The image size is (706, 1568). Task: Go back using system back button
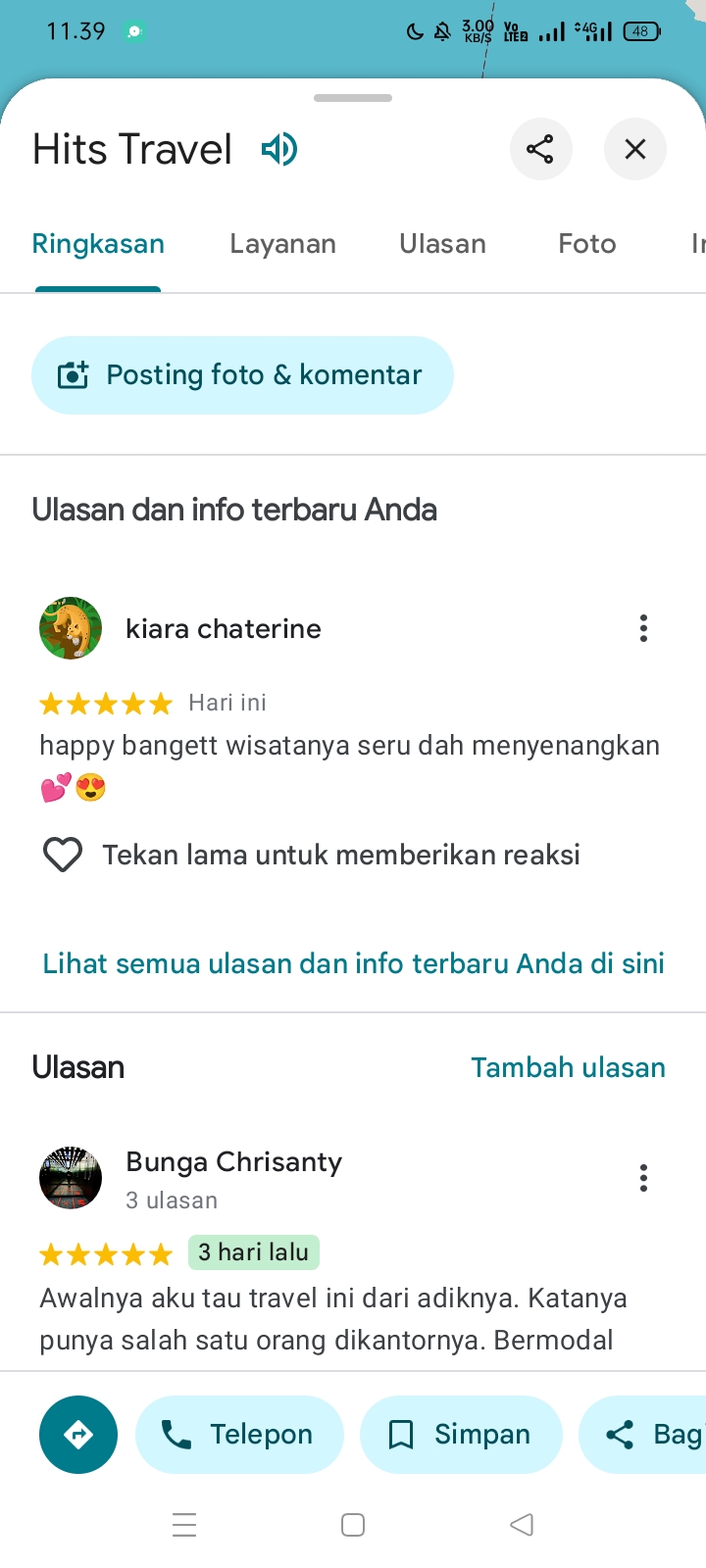[x=522, y=1525]
